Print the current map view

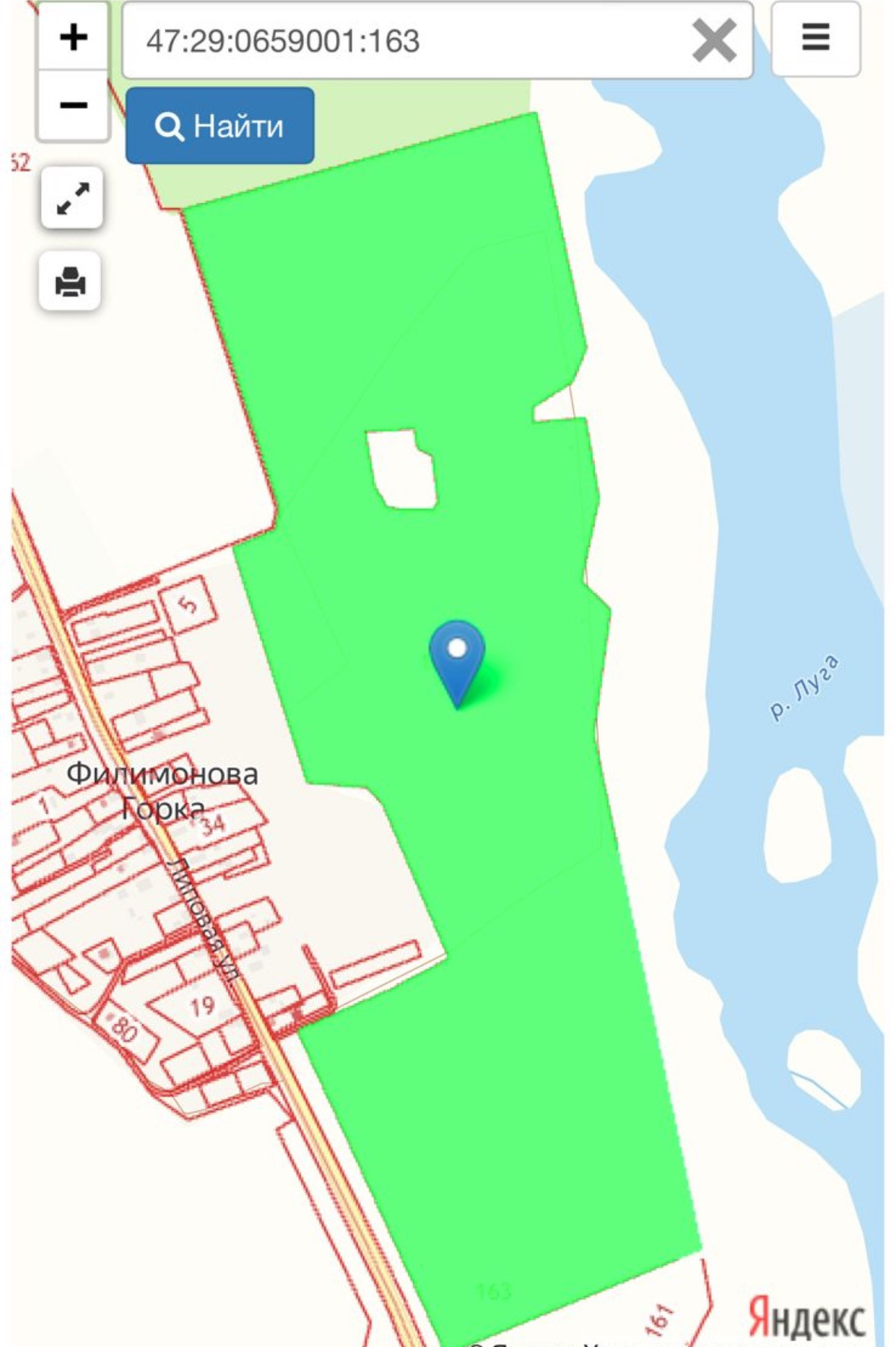click(x=70, y=280)
